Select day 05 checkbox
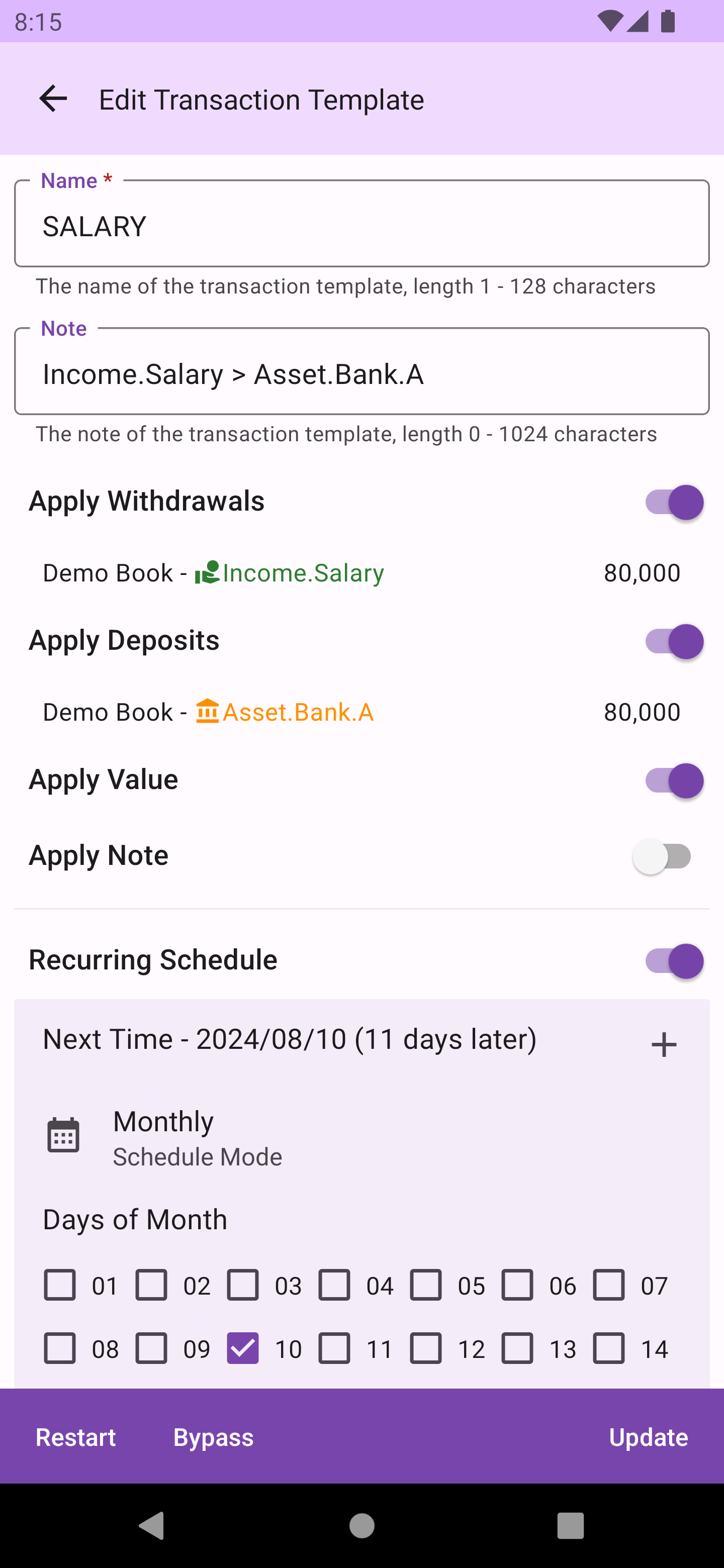 tap(426, 1285)
